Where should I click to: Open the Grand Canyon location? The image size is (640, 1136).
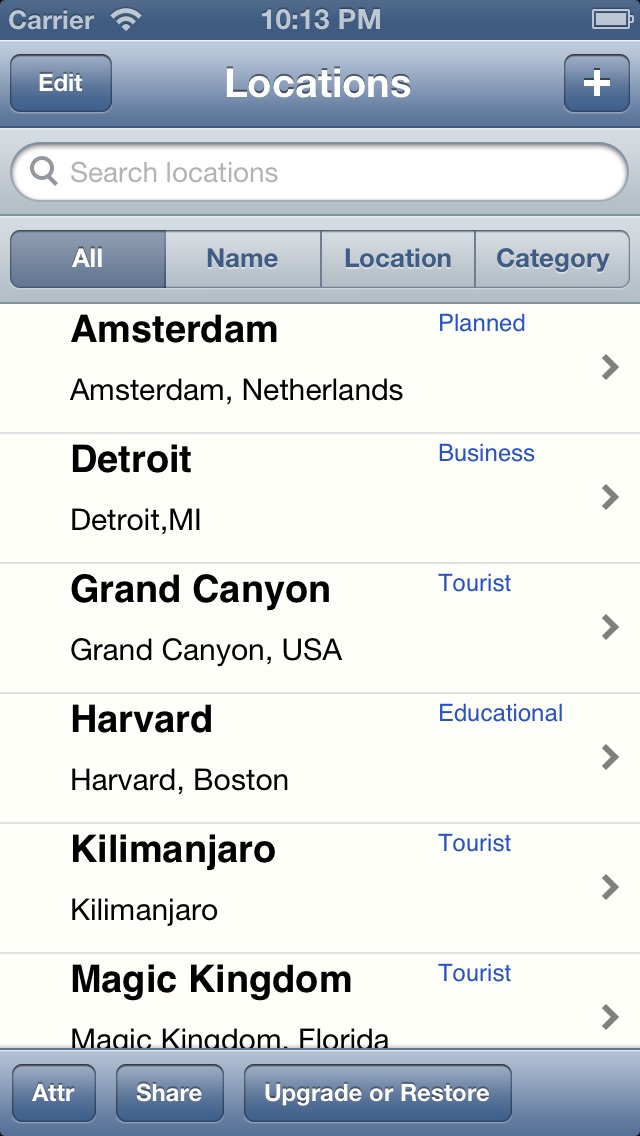[320, 628]
